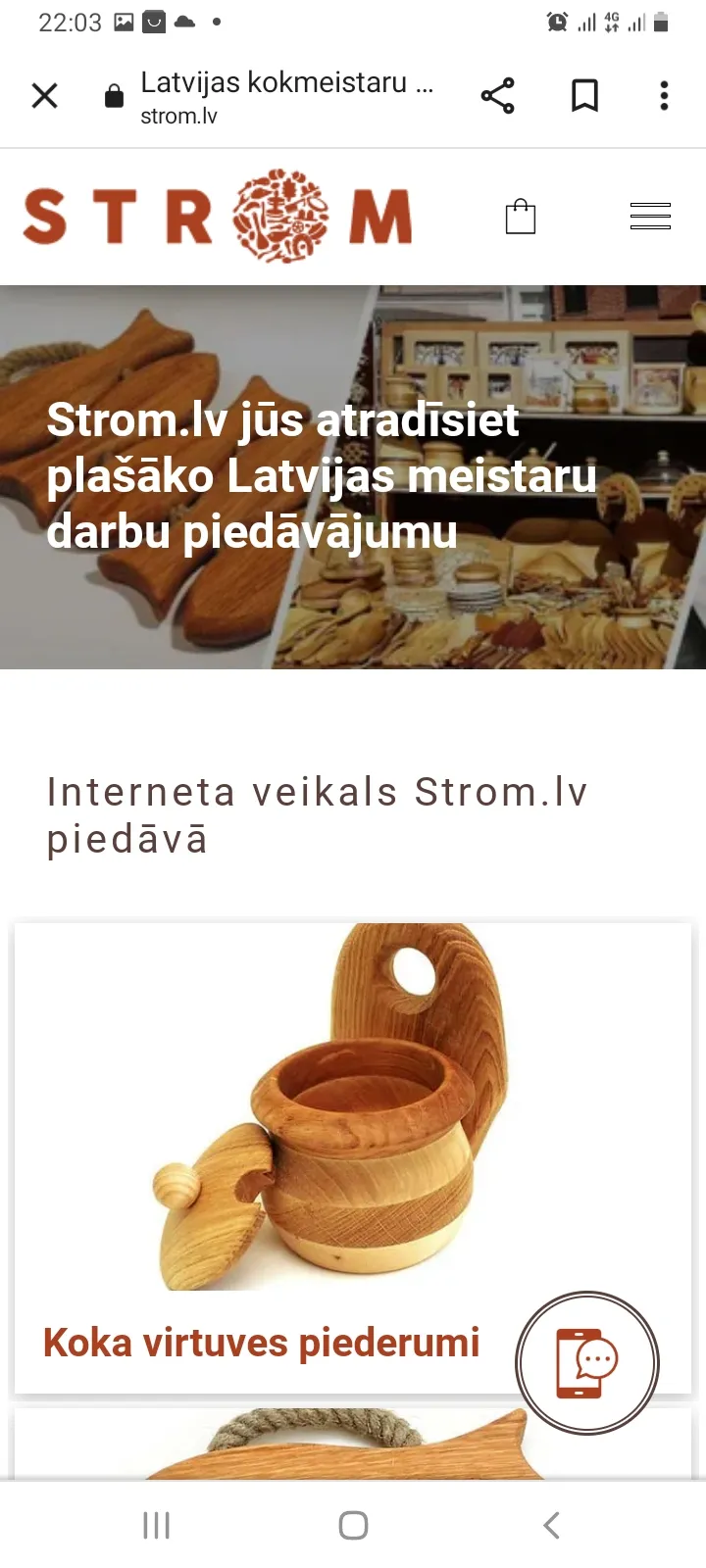This screenshot has height=1568, width=706.
Task: Open recent apps from navigation bar
Action: point(156,1525)
